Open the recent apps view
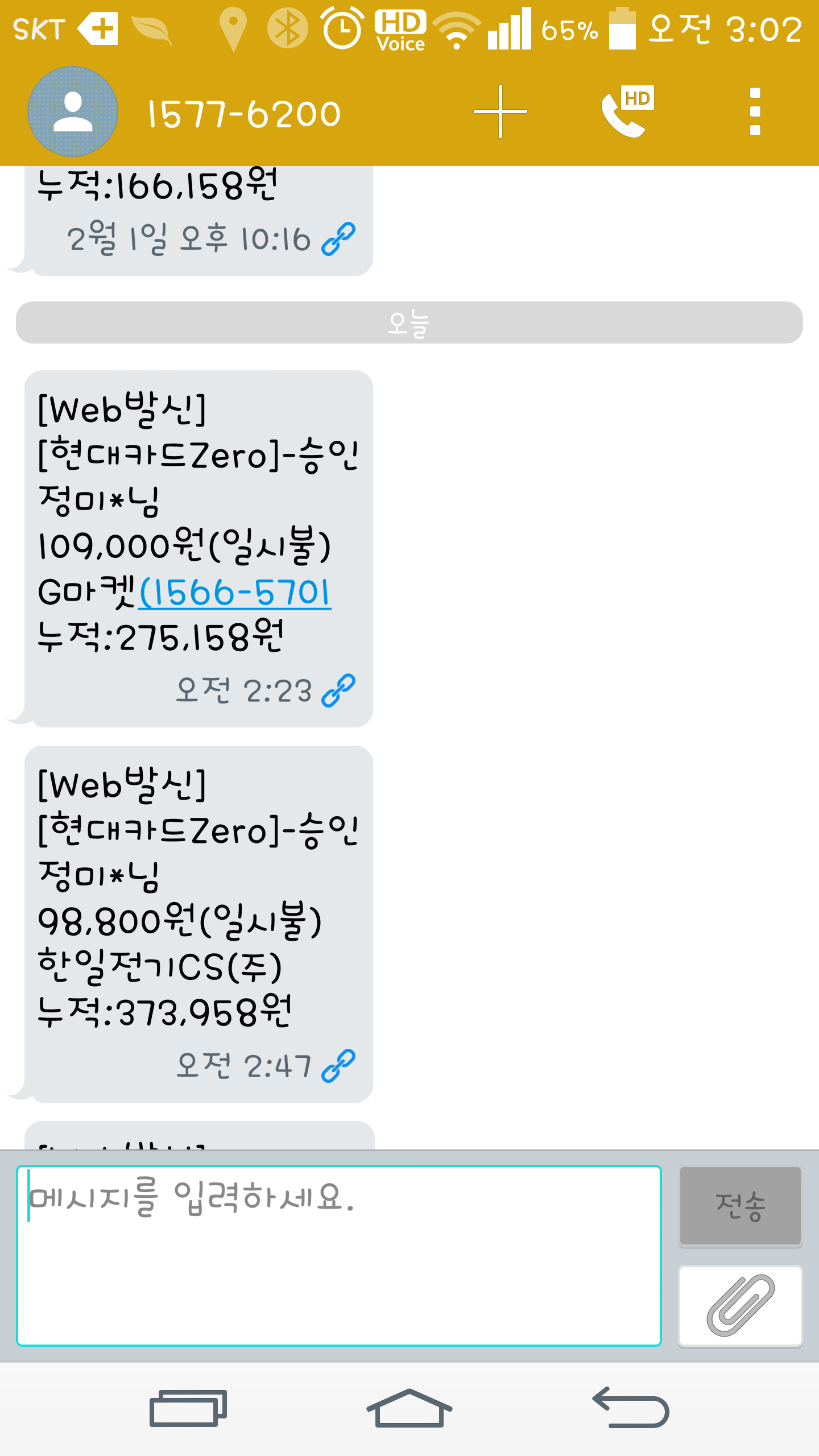Image resolution: width=819 pixels, height=1456 pixels. (x=188, y=1408)
